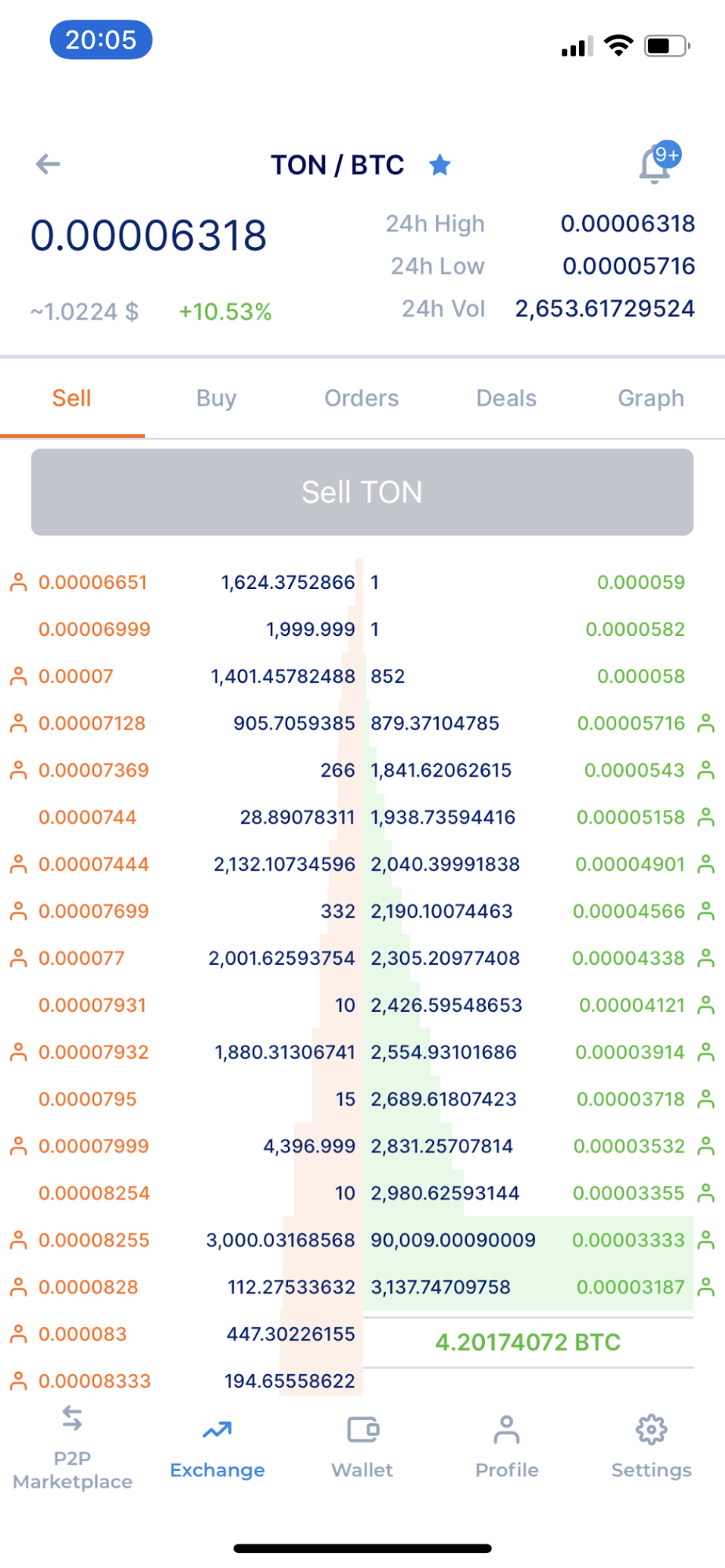Screen dimensions: 725x1568
Task: View the Graph tab
Action: pyautogui.click(x=650, y=398)
